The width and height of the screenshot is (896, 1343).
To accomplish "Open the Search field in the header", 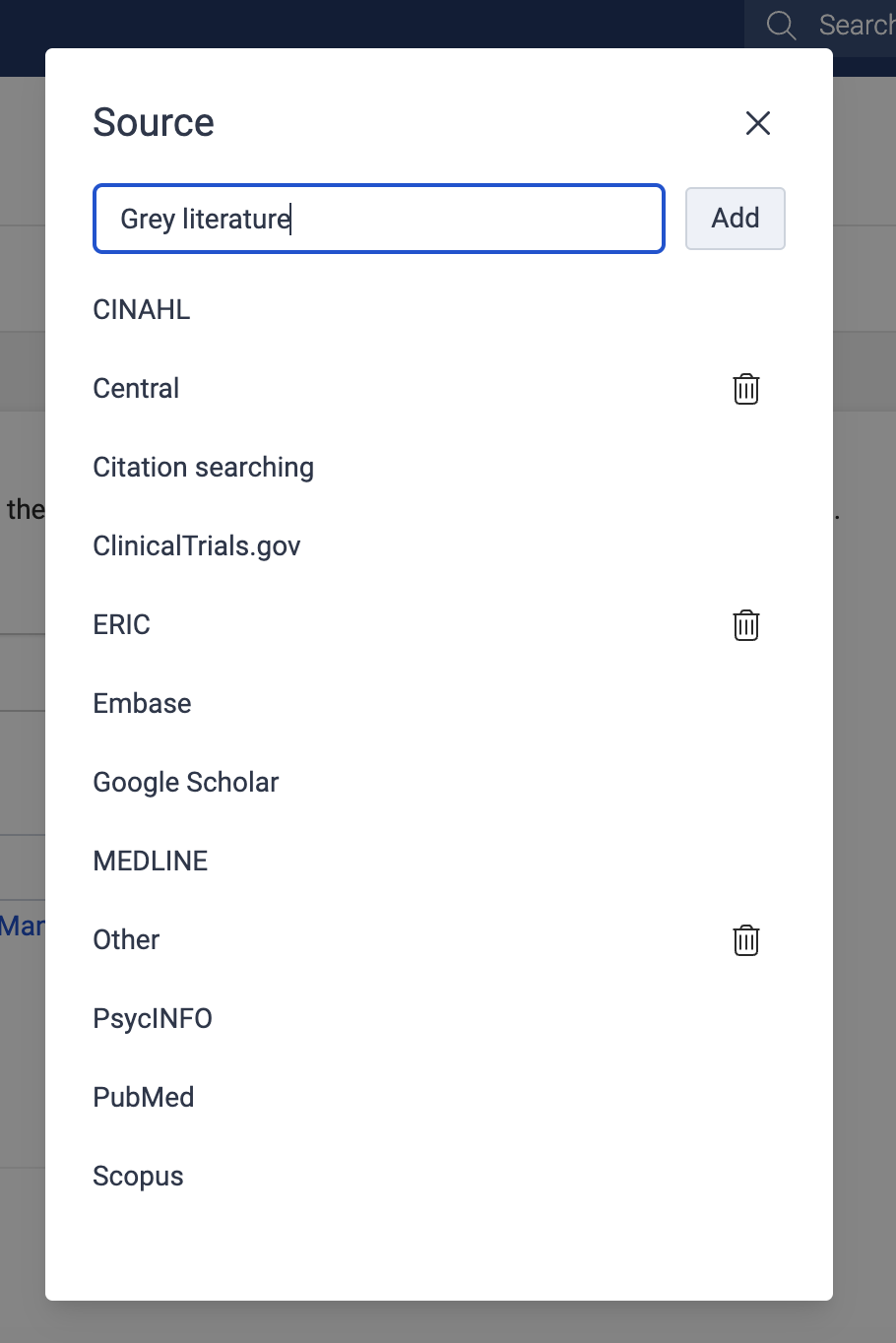I will pyautogui.click(x=837, y=25).
